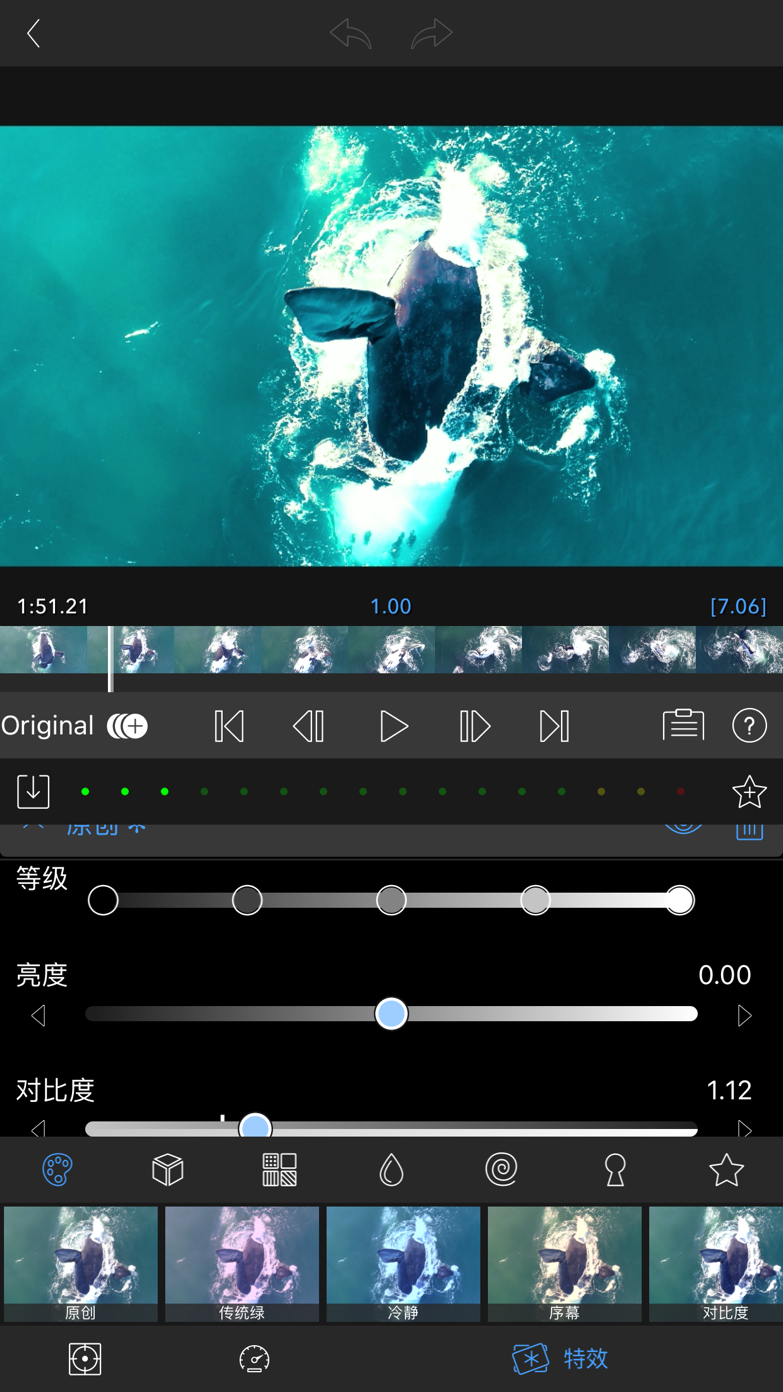Play the video clip
Screen dimensions: 783x1392
393,726
